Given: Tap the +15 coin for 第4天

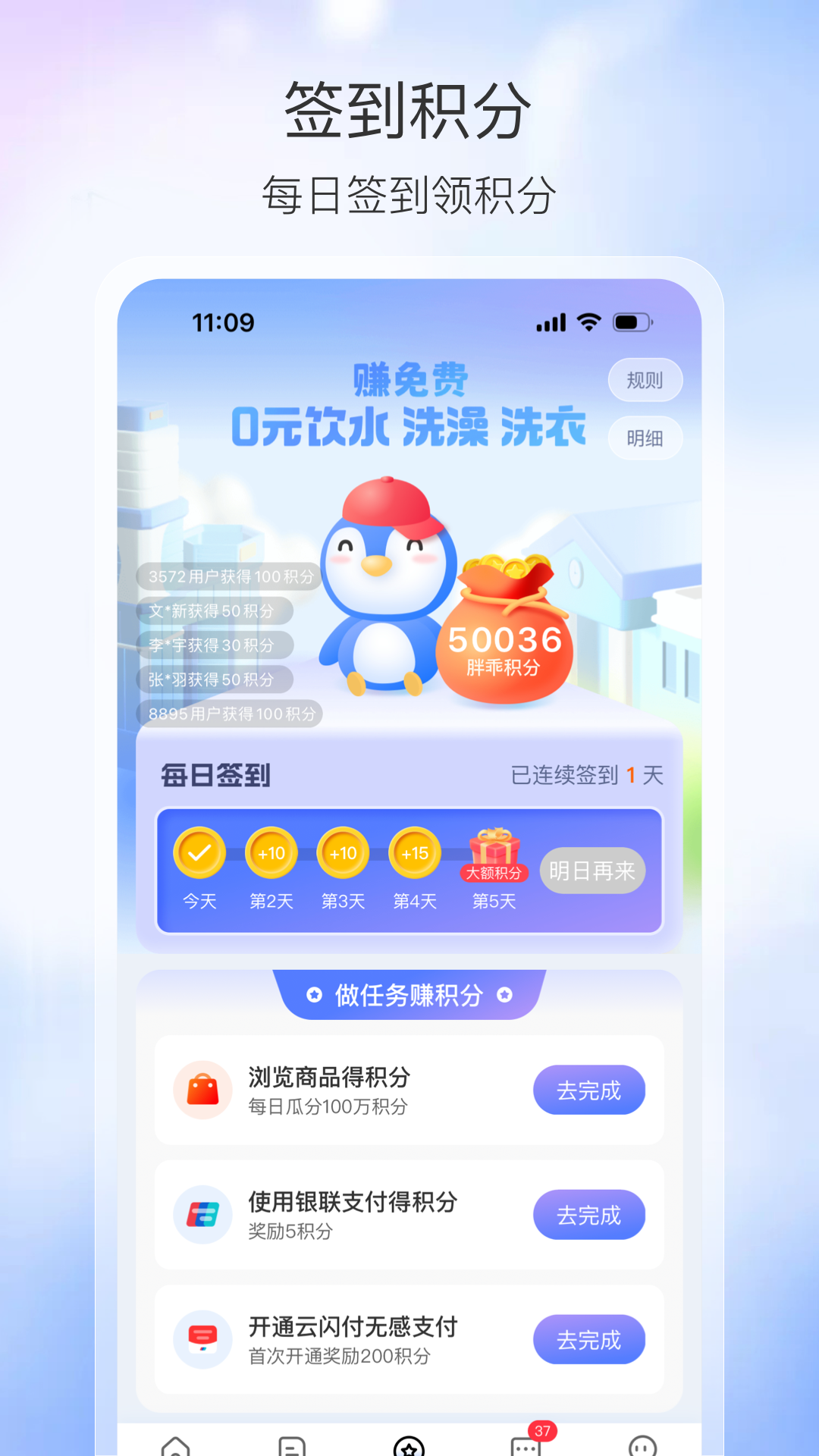Looking at the screenshot, I should pos(414,852).
